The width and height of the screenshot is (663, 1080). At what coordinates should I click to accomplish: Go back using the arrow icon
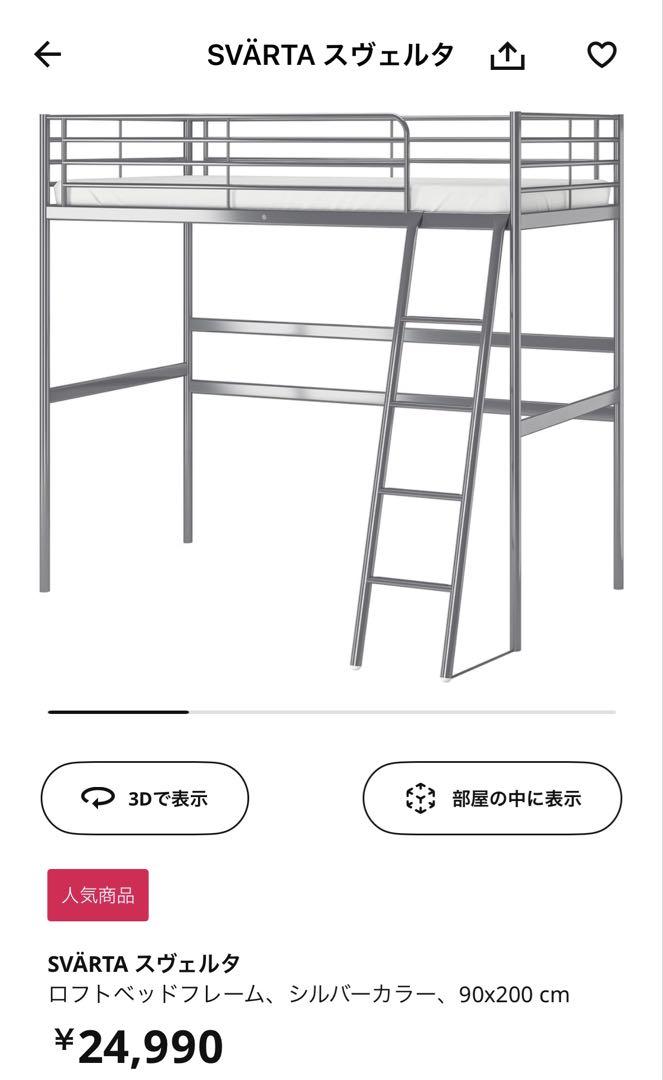tap(48, 55)
